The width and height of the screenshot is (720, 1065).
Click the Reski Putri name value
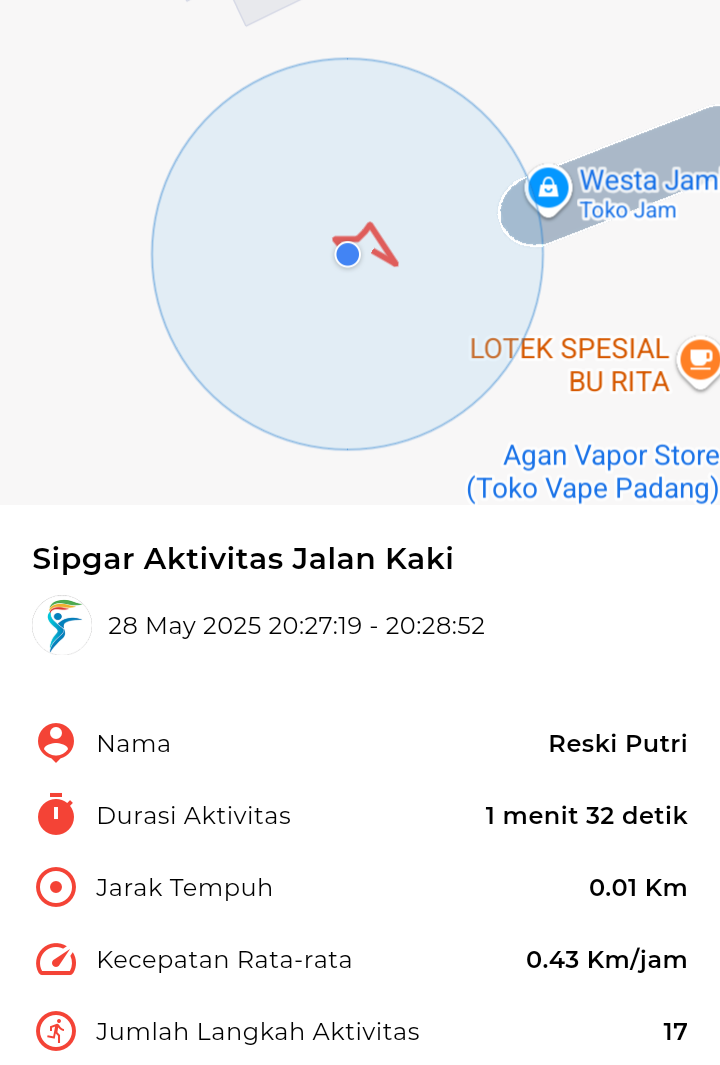pos(617,743)
